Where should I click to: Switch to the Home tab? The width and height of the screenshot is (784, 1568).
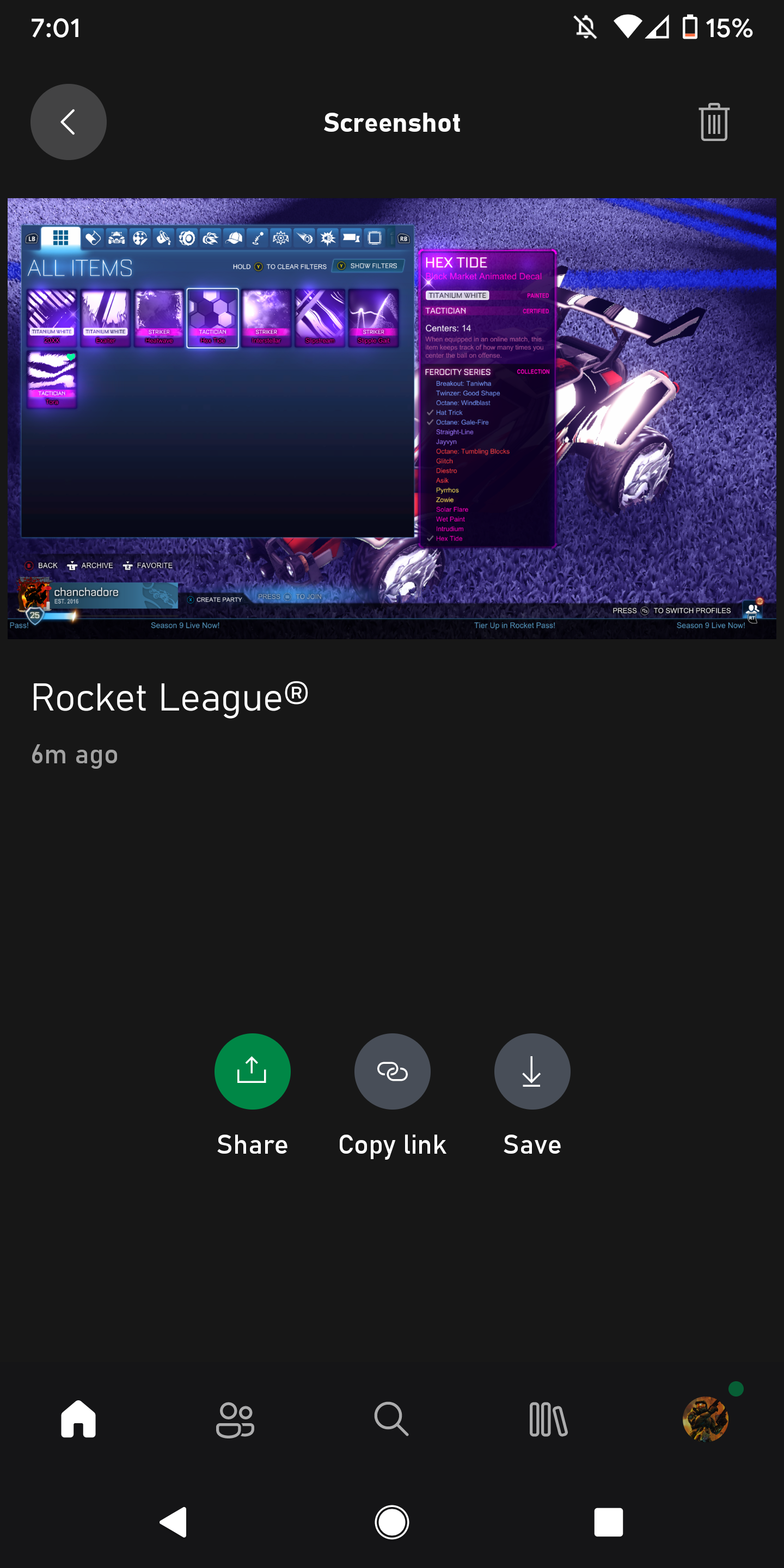click(x=78, y=1419)
